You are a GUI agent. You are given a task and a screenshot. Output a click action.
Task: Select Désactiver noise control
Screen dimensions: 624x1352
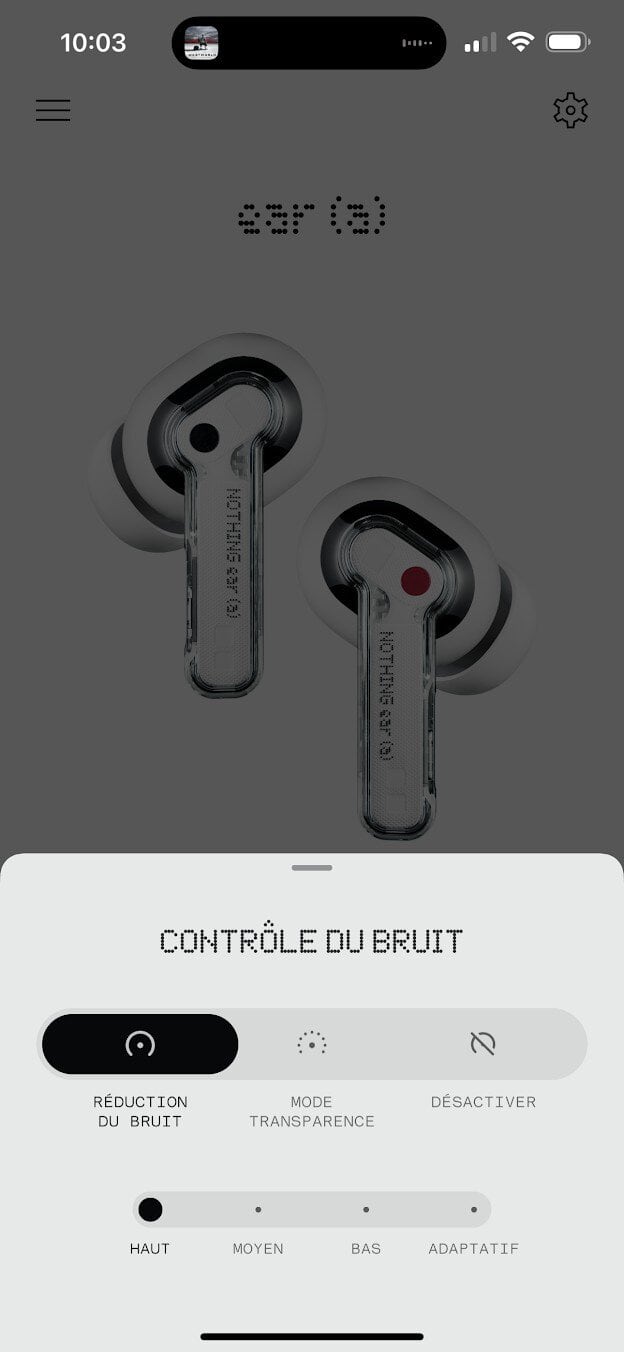click(x=483, y=1044)
